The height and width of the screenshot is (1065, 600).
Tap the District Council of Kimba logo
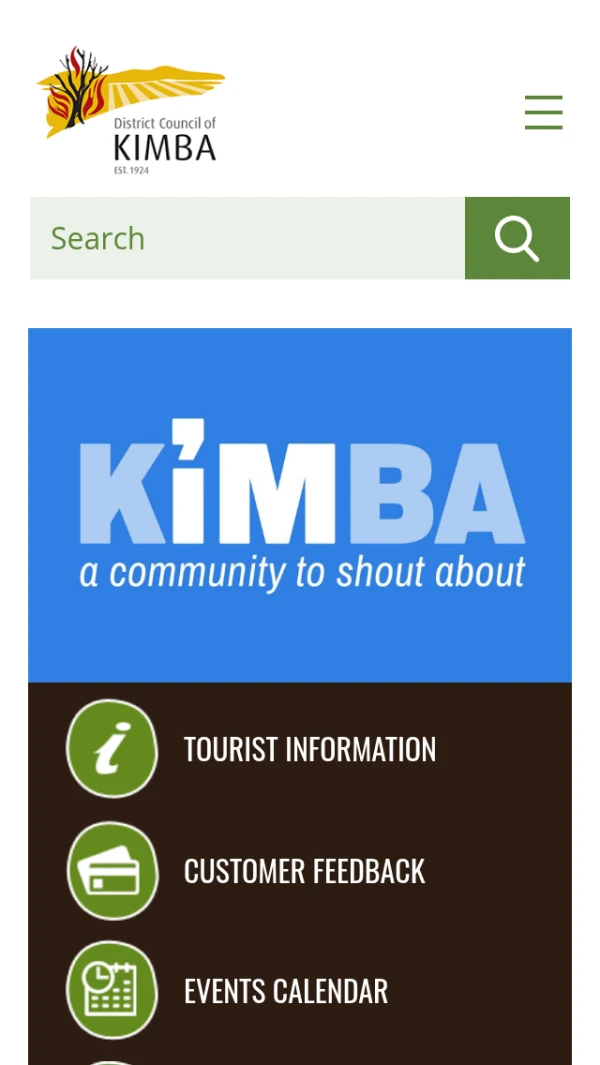(130, 110)
